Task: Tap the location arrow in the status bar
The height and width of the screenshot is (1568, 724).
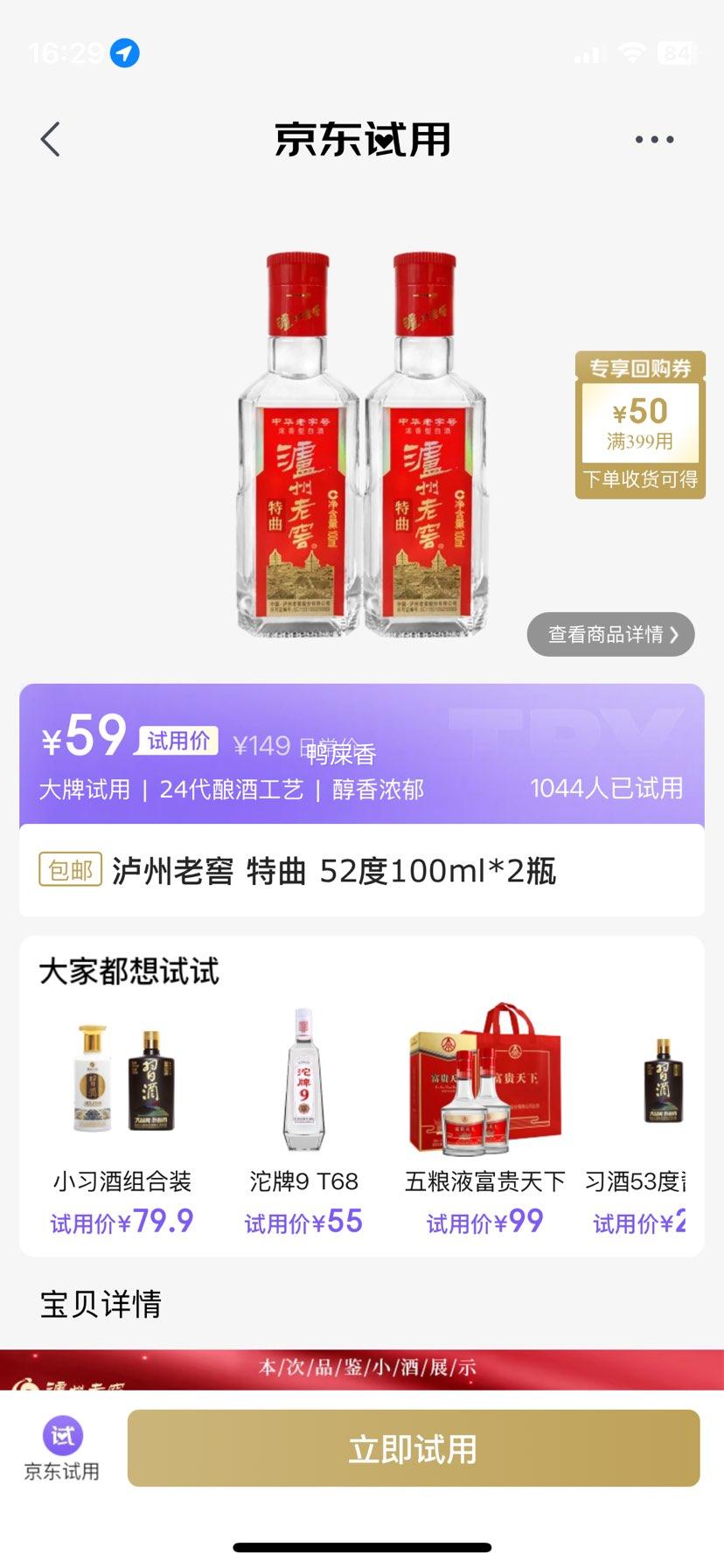Action: (x=126, y=53)
